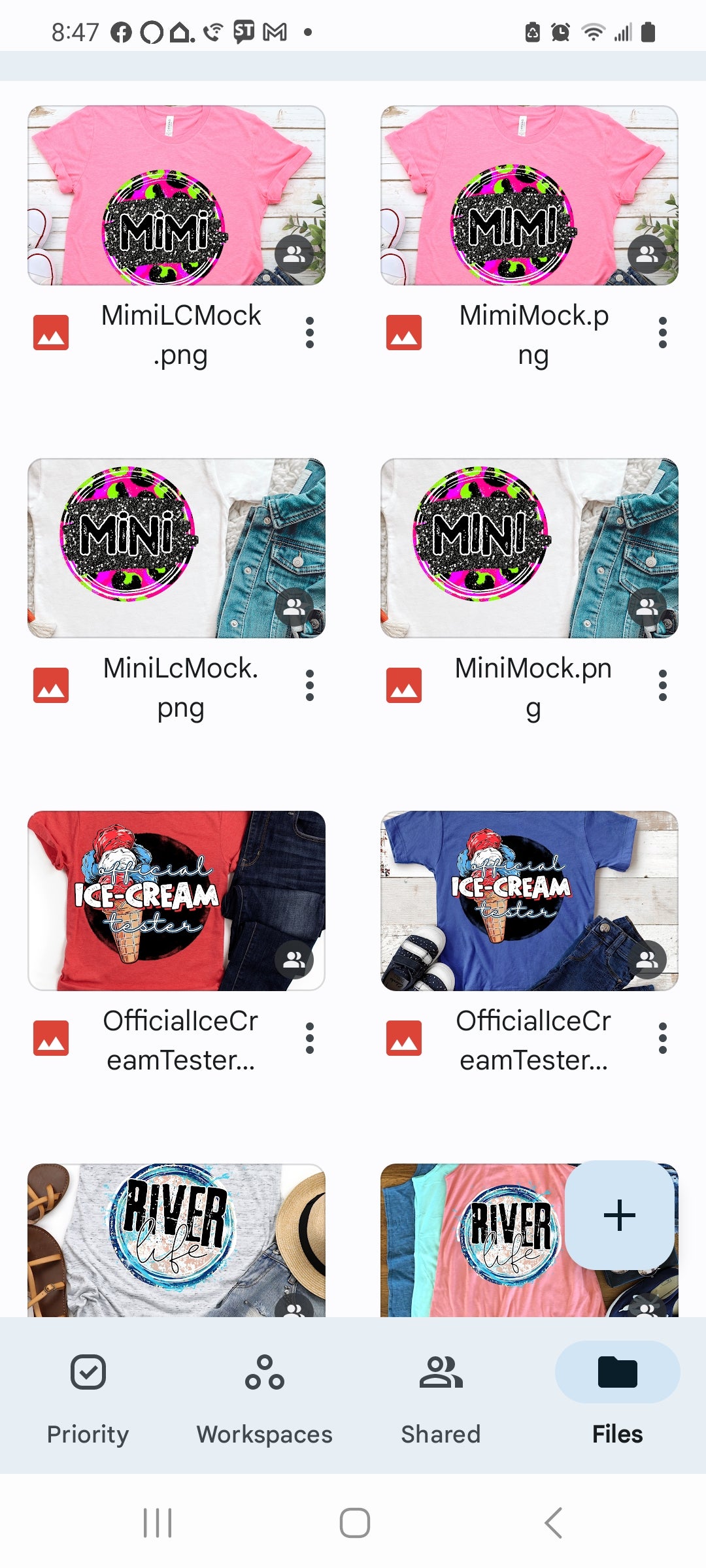Go back using the system back button
Screen dimensions: 706x1568
point(553,1524)
